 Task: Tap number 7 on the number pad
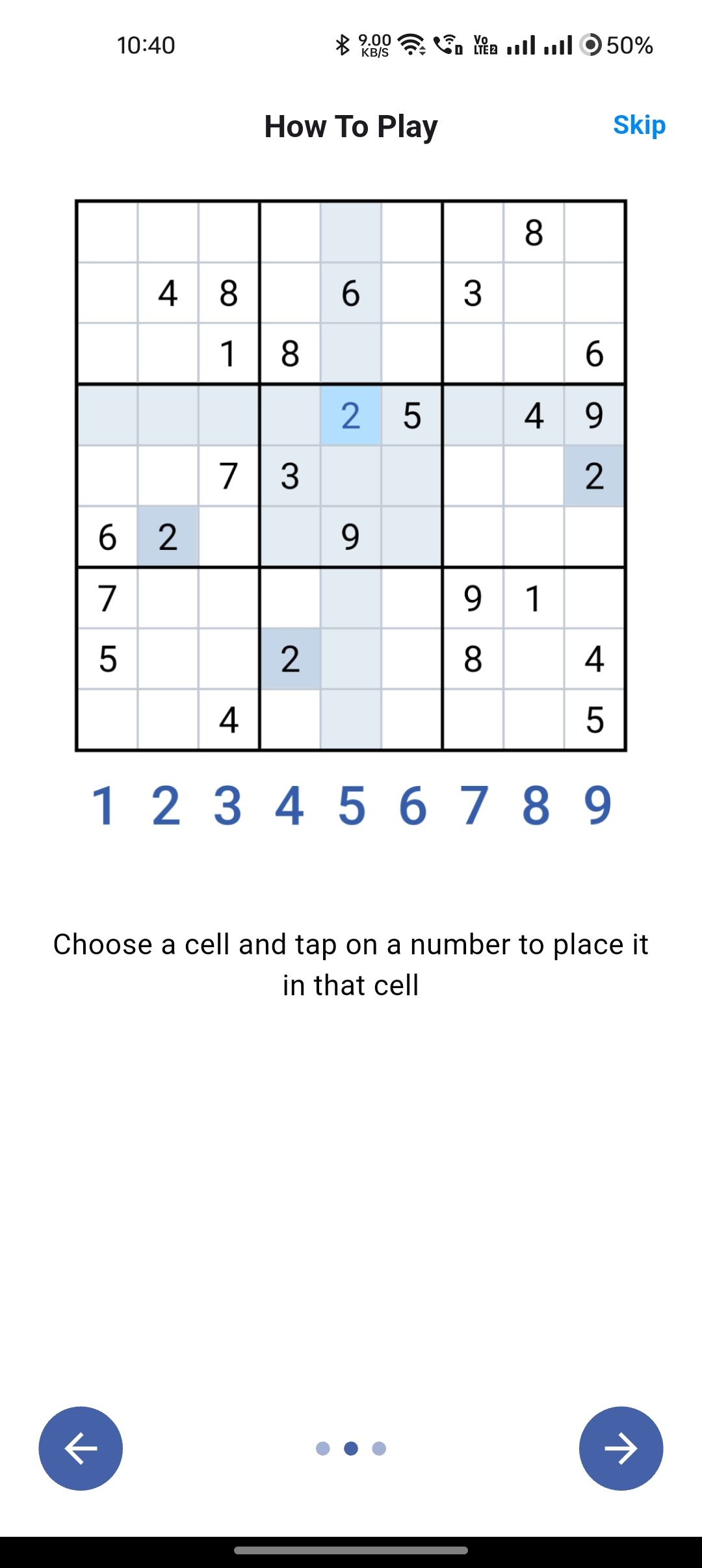474,806
